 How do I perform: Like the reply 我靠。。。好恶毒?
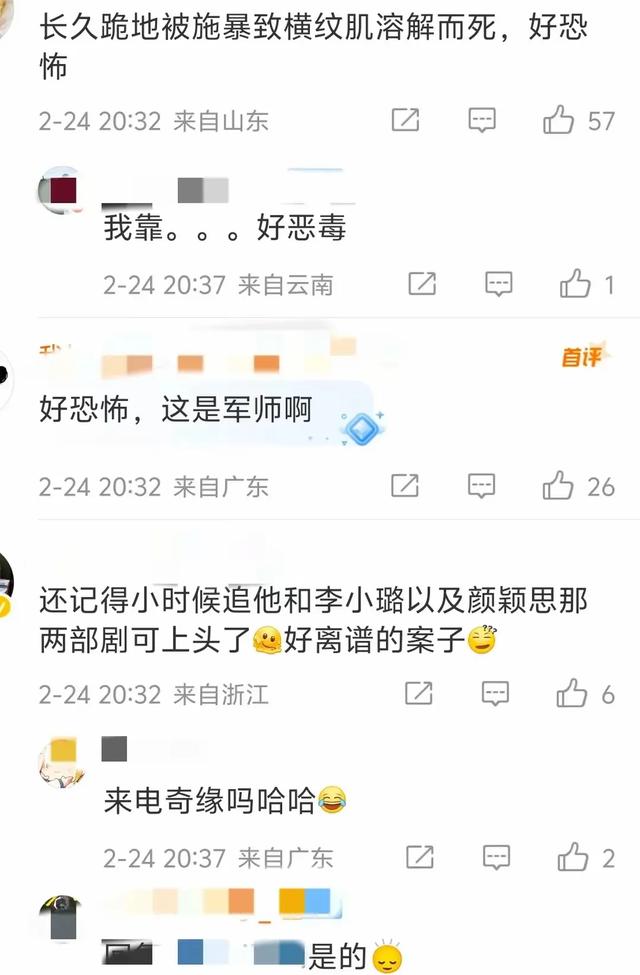pos(575,284)
